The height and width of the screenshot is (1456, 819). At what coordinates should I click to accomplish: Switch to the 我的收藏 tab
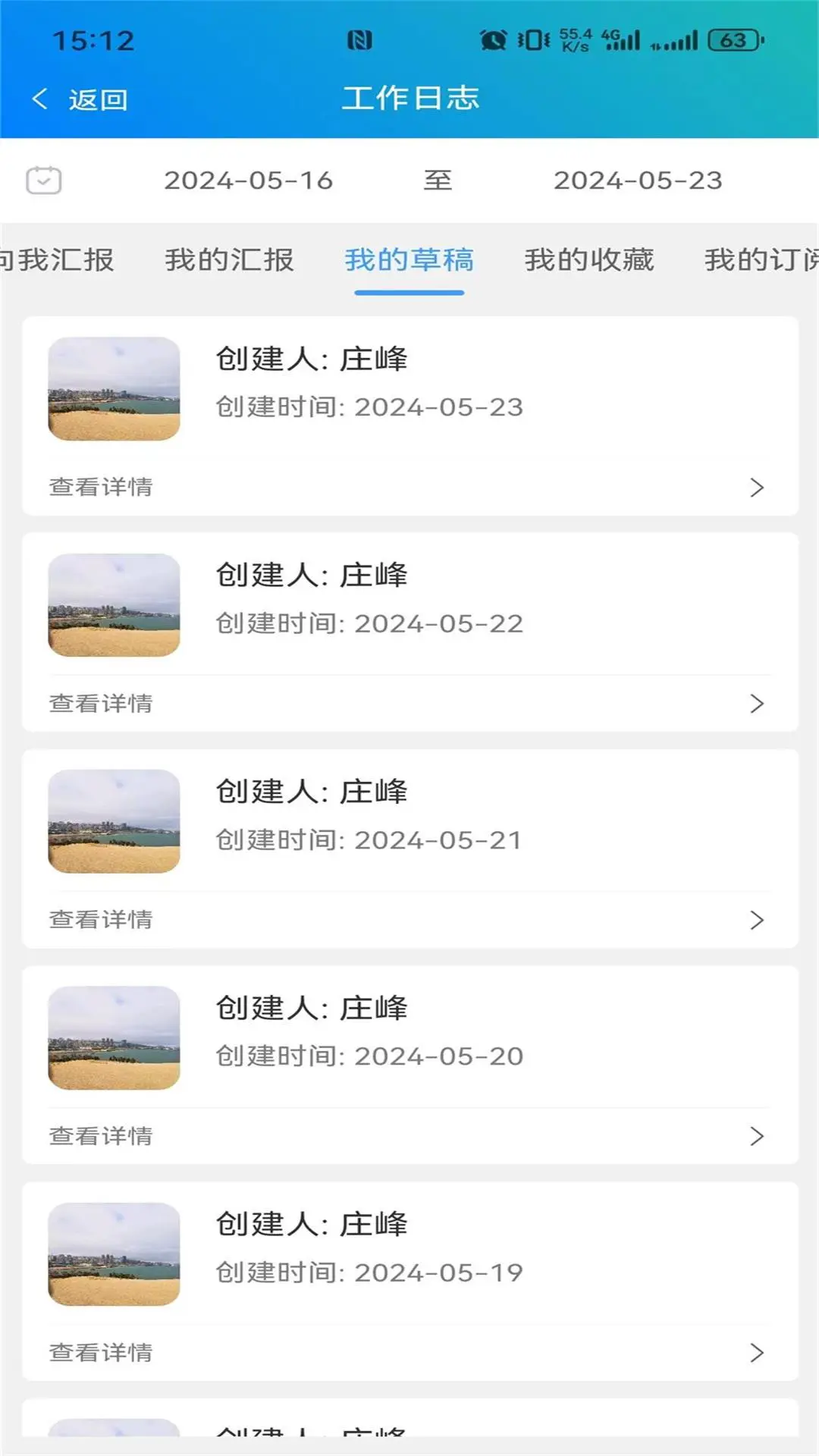click(589, 260)
